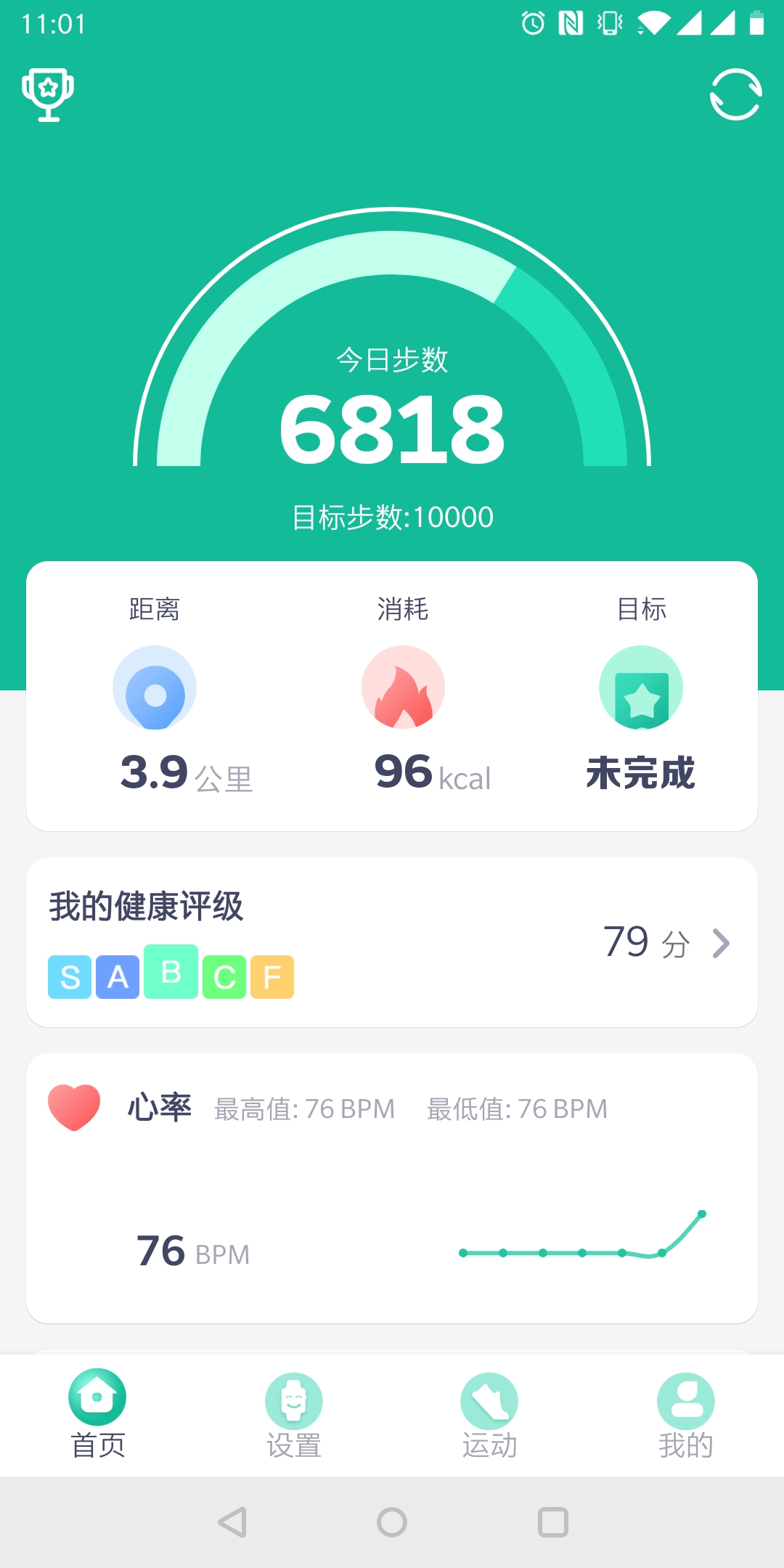Open the heart rate (心率) card
Viewport: 784px width, 1568px height.
click(392, 1188)
